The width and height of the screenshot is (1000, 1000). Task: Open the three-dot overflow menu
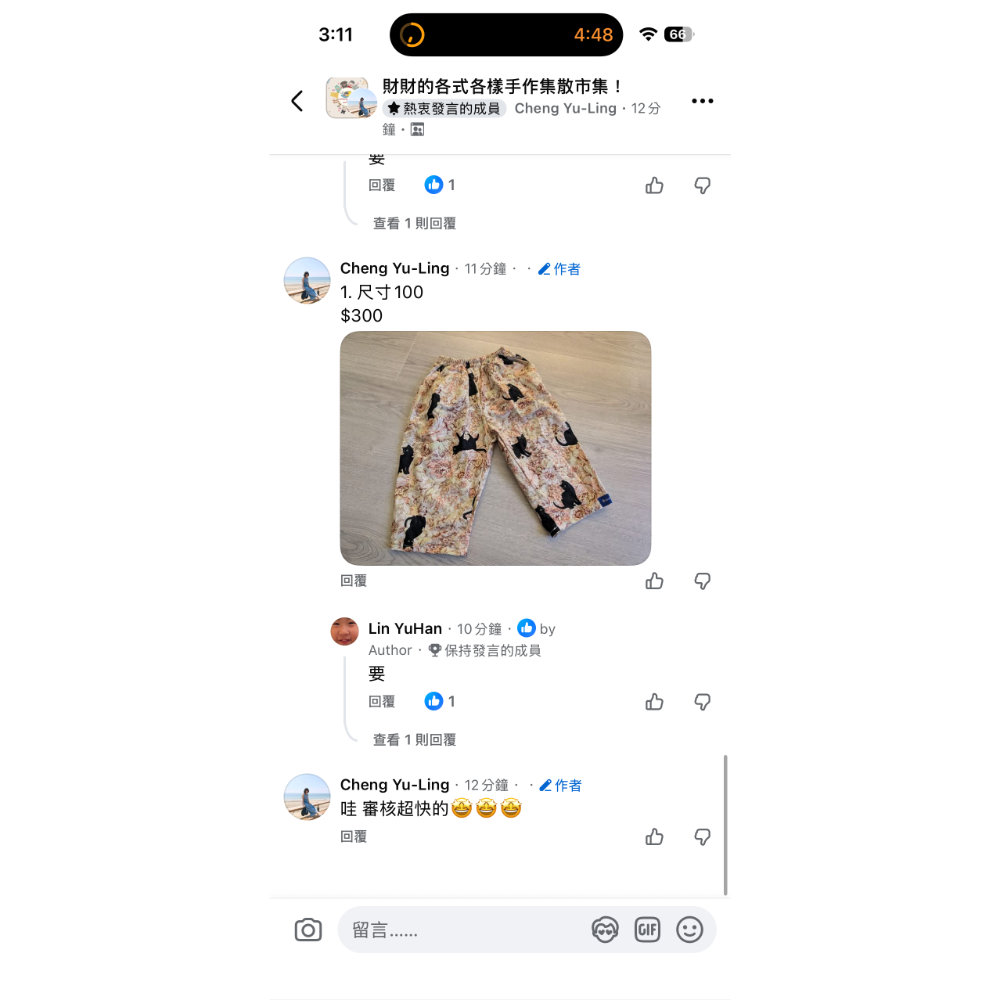703,101
